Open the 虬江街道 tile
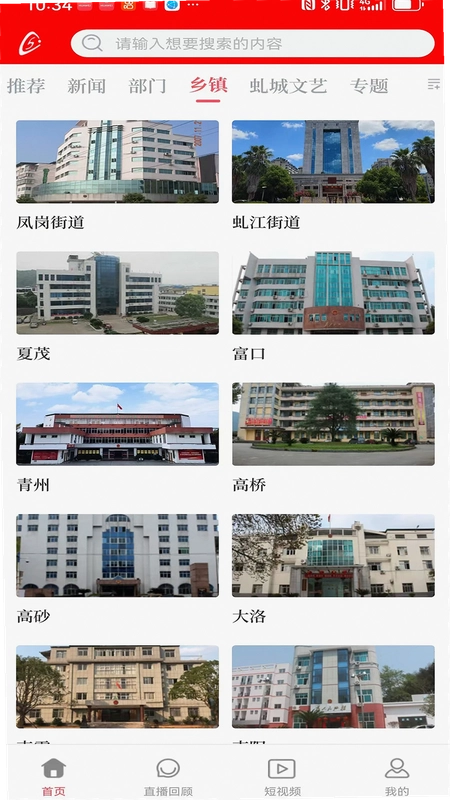This screenshot has height=800, width=450. click(333, 176)
